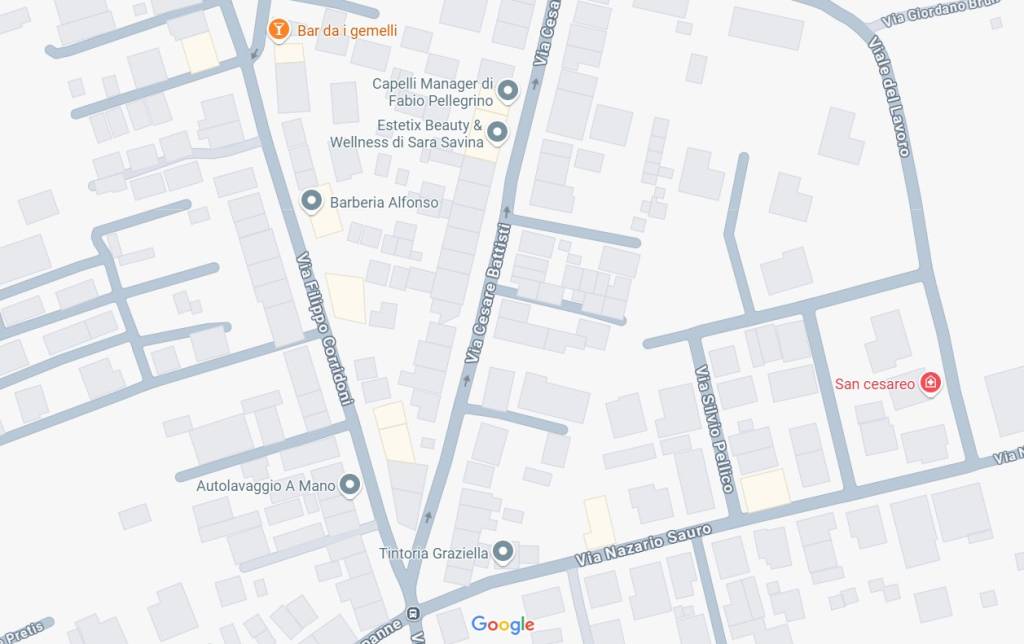Tap the San cesareo pharmacy pin

click(x=930, y=383)
